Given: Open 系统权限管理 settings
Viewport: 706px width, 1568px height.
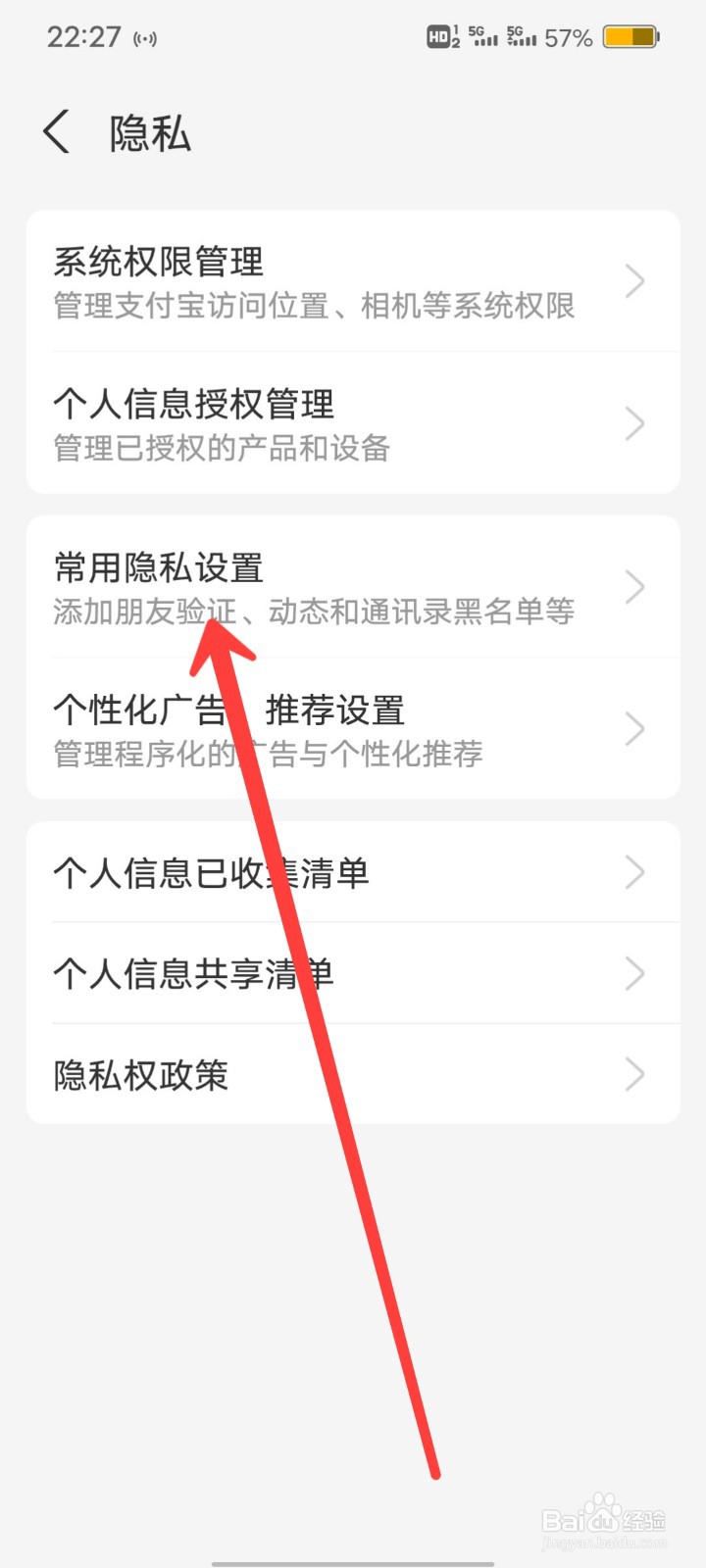Looking at the screenshot, I should (x=353, y=281).
